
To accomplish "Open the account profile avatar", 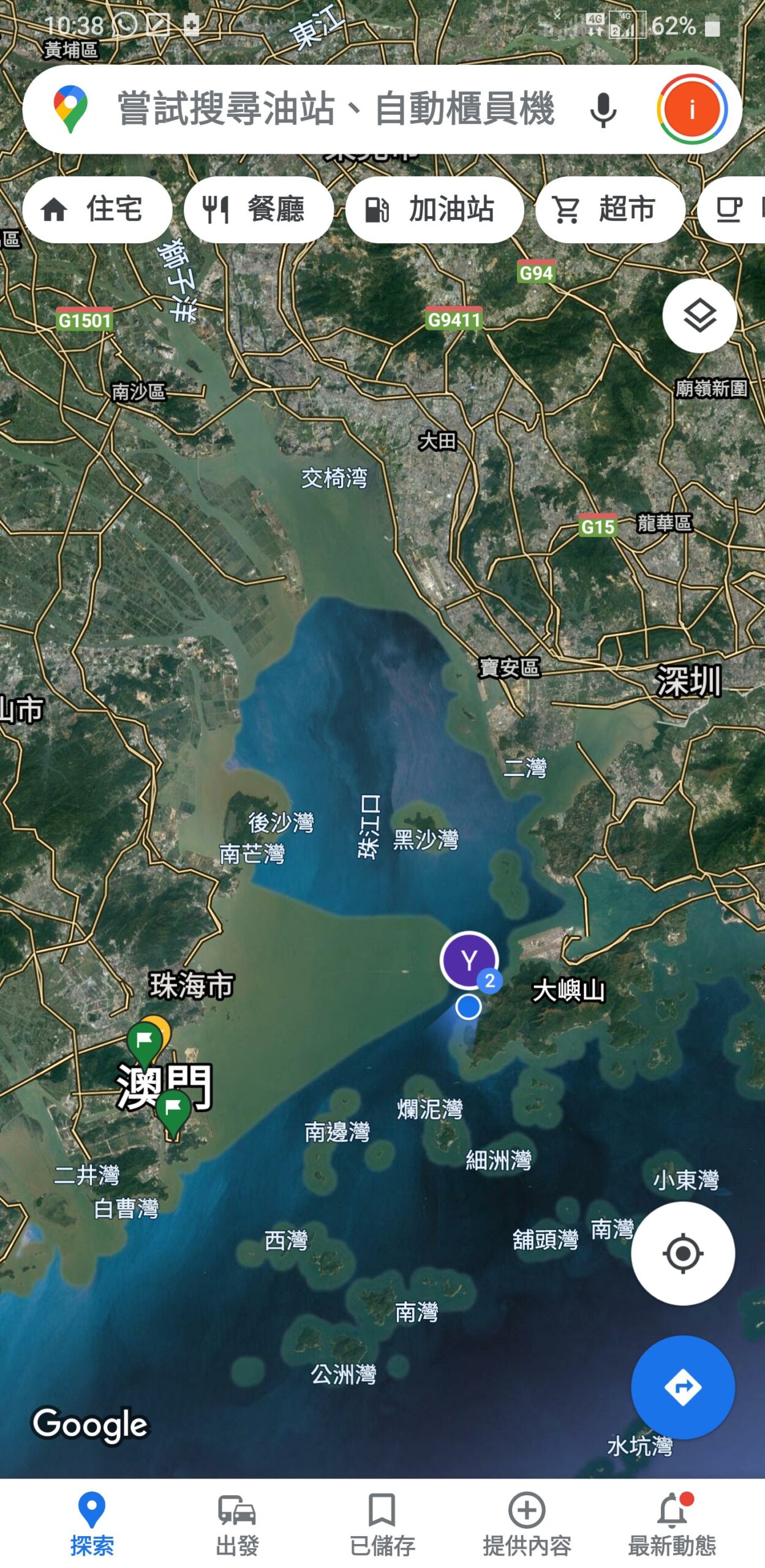I will (692, 110).
